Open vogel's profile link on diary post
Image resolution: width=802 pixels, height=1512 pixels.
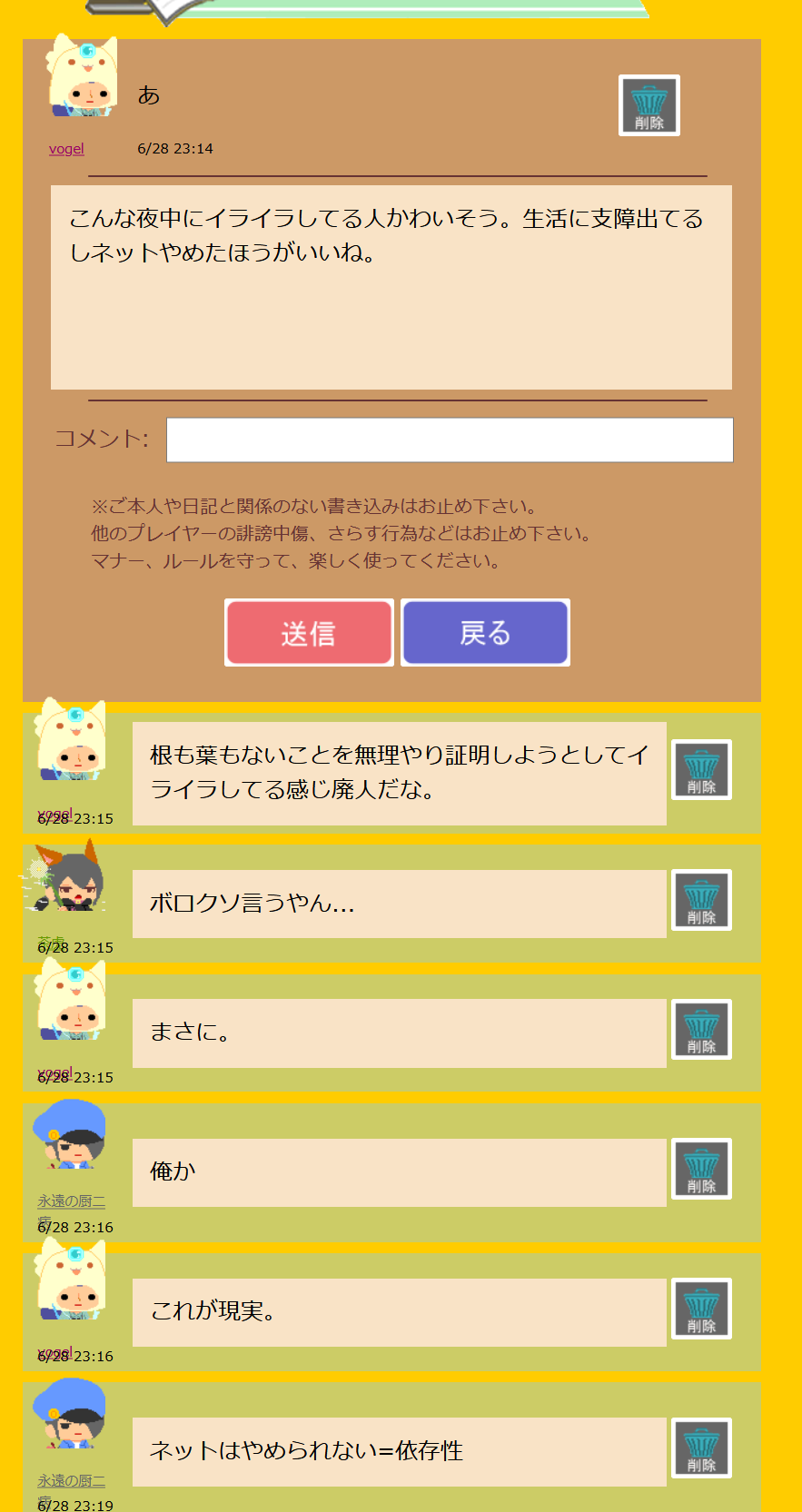tap(66, 149)
